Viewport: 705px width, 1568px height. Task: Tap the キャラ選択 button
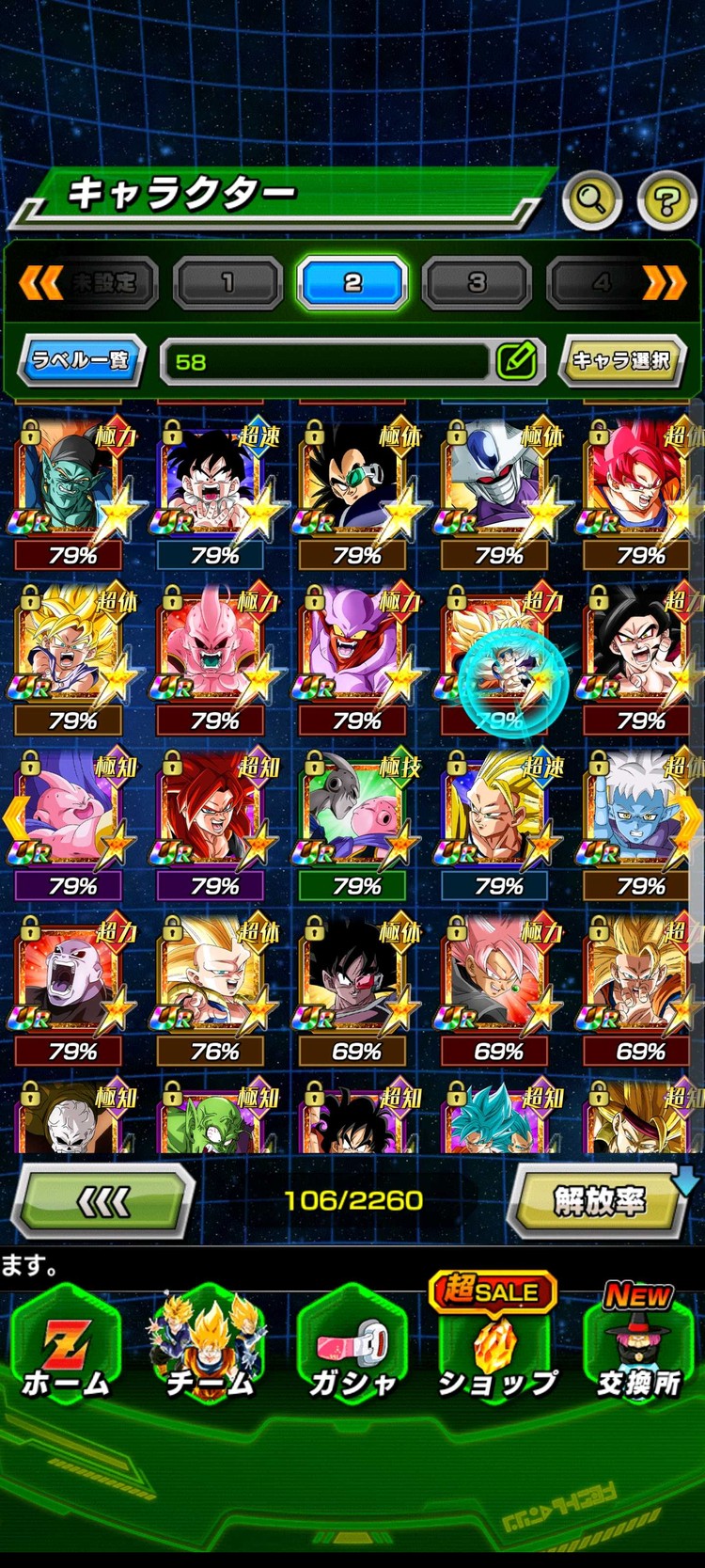621,360
